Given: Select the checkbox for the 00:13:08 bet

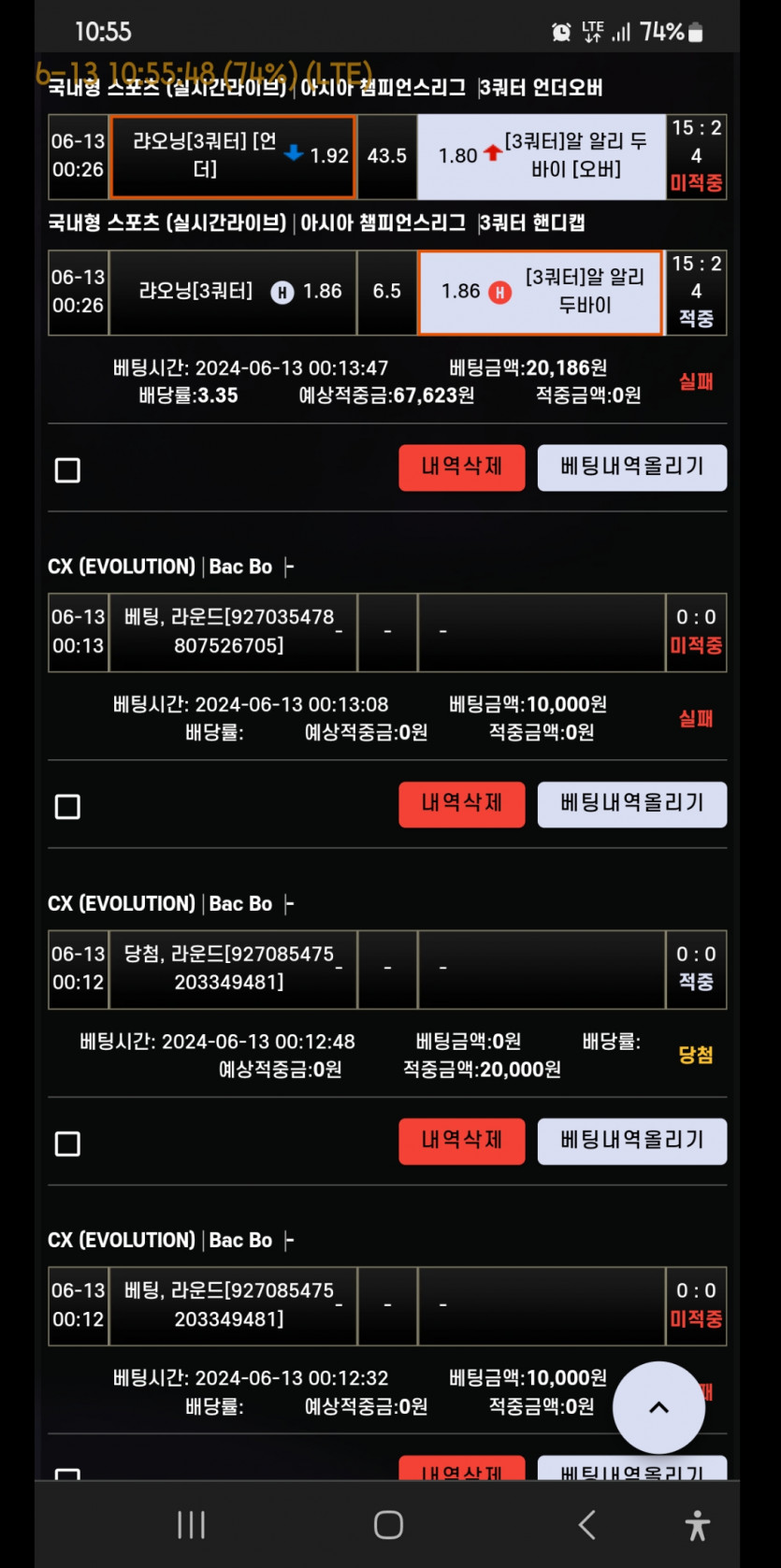Looking at the screenshot, I should pyautogui.click(x=67, y=806).
